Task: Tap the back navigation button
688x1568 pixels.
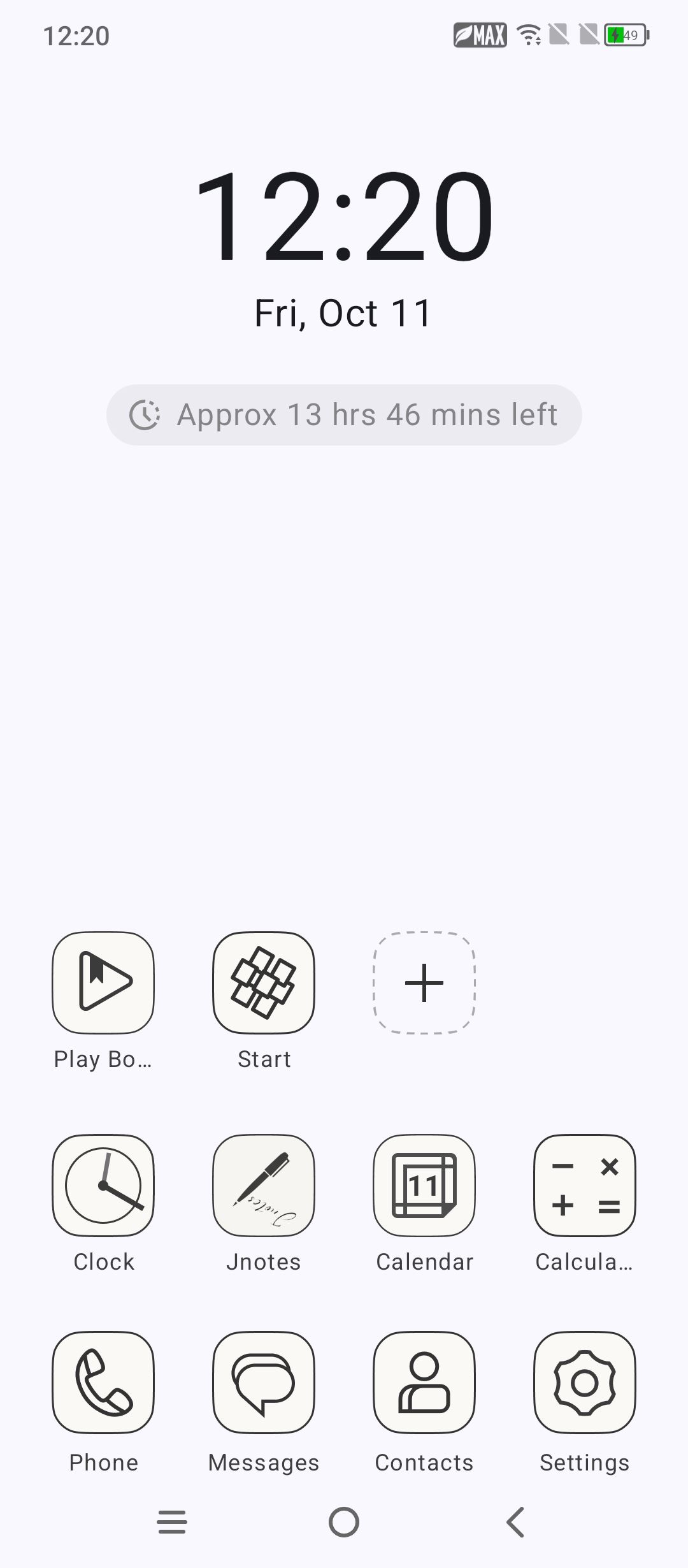Action: click(515, 1522)
